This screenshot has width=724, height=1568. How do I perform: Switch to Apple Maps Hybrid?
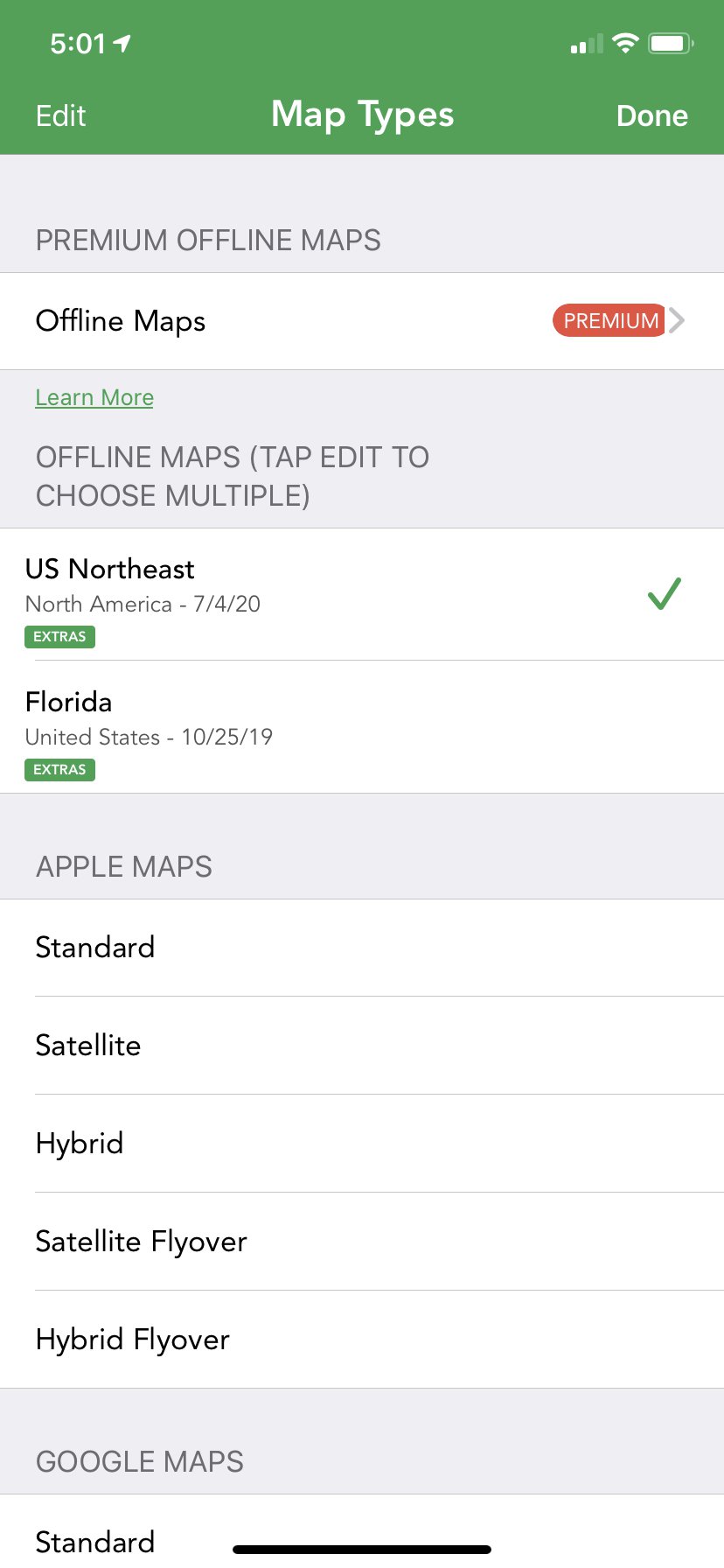point(362,1144)
